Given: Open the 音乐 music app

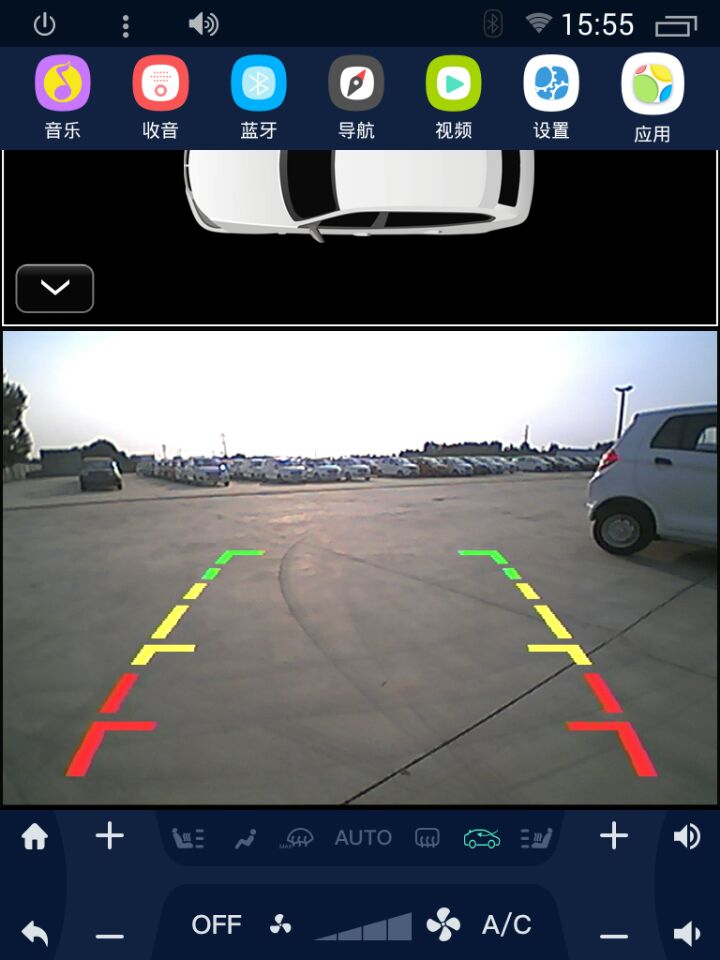Looking at the screenshot, I should [63, 84].
